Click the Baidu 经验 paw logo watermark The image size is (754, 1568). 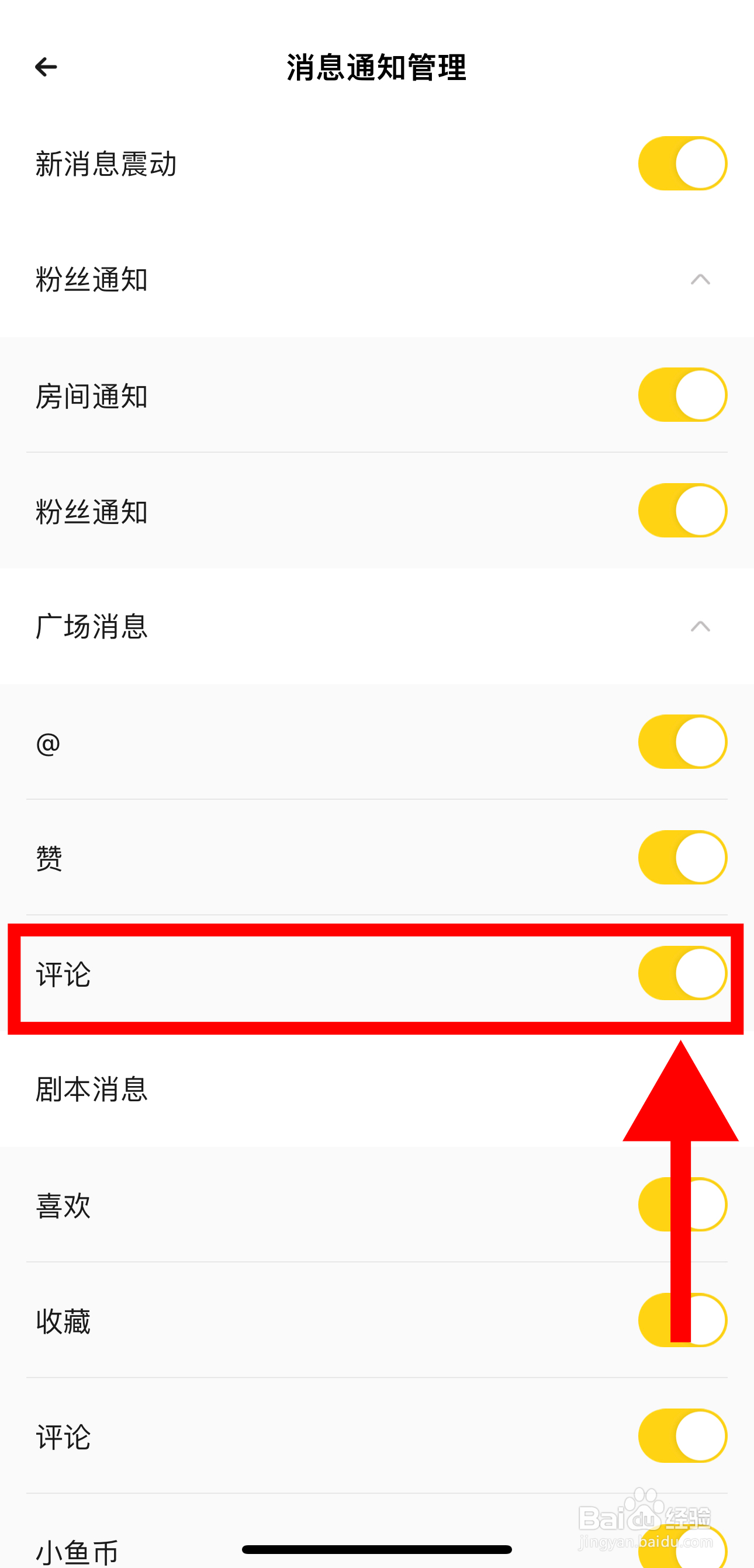click(x=644, y=1505)
